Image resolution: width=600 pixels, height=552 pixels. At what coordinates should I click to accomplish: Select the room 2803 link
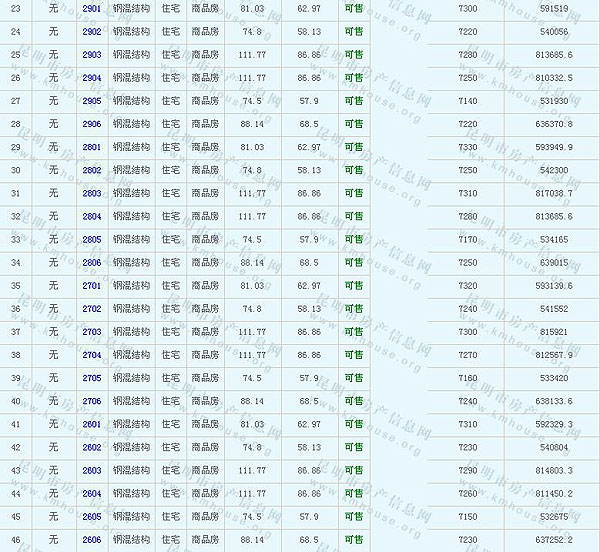coord(91,193)
